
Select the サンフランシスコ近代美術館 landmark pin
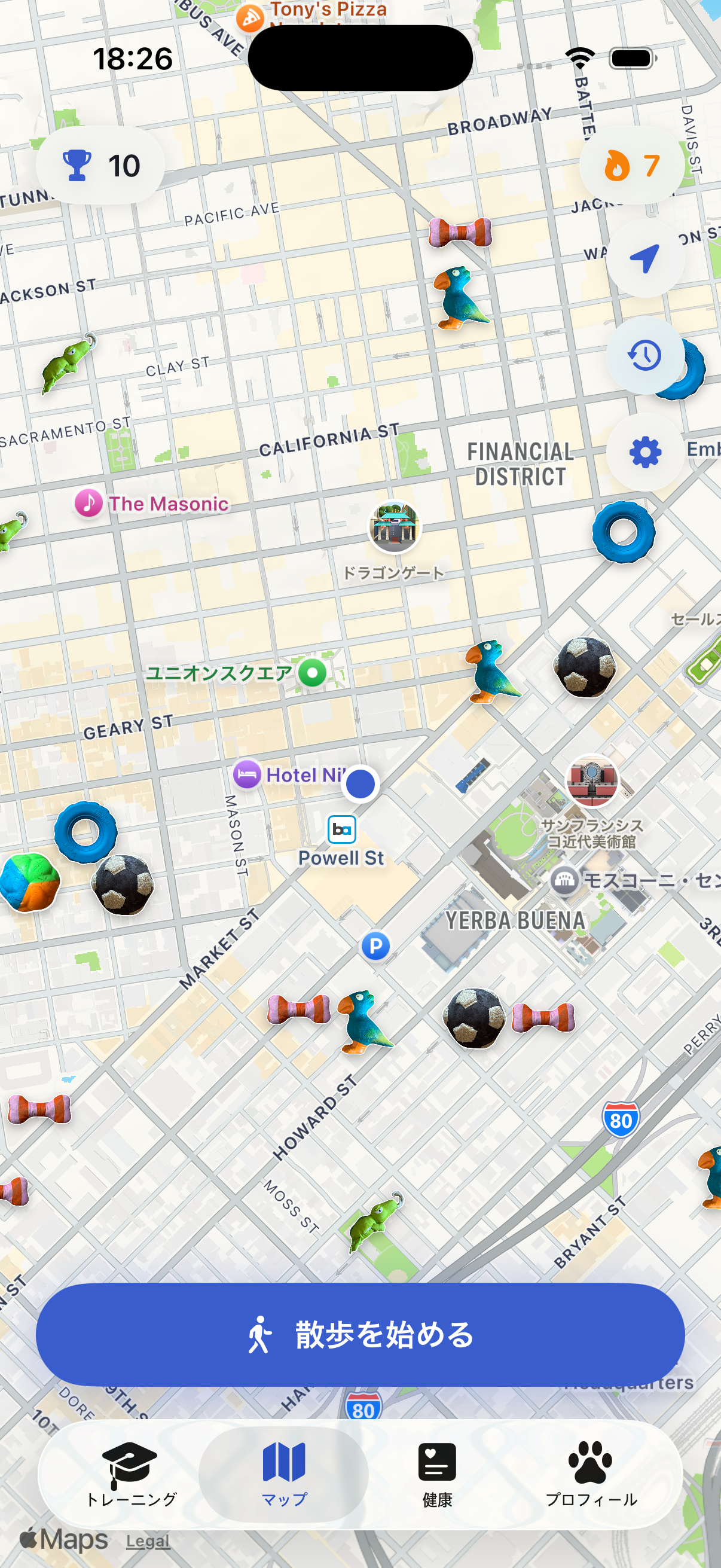[591, 781]
